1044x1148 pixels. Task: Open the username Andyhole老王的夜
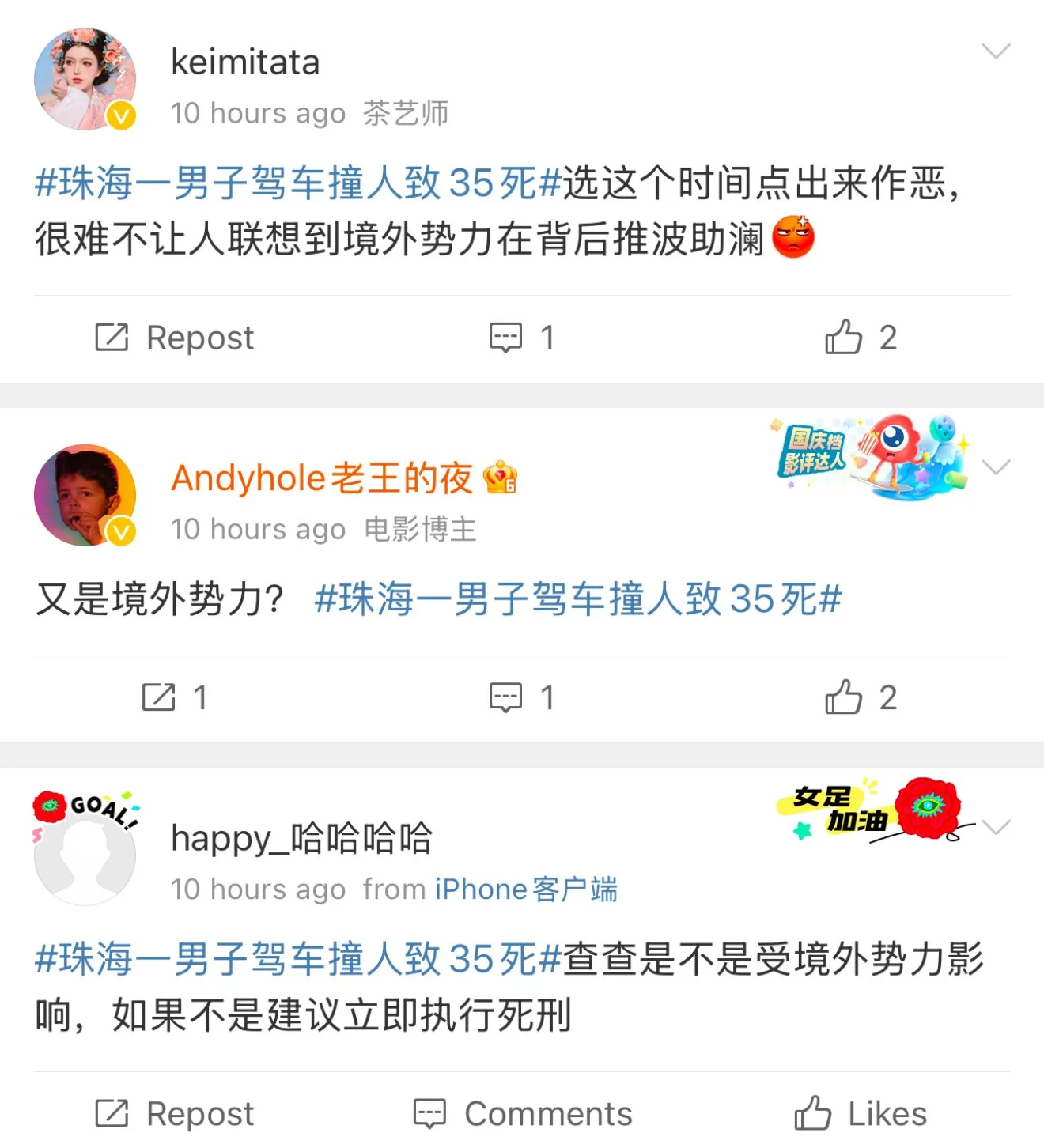pos(321,478)
